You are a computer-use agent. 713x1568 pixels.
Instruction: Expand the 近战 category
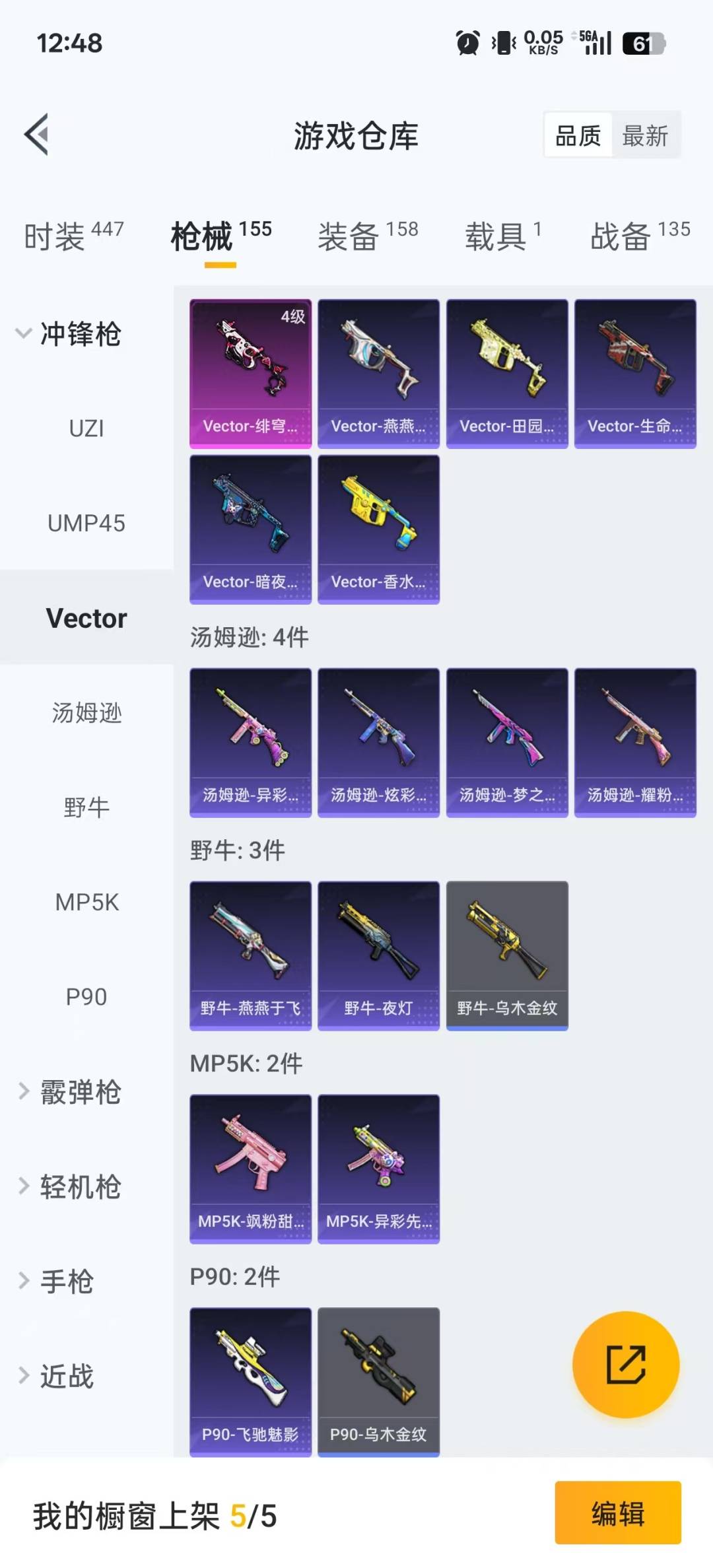click(56, 1376)
